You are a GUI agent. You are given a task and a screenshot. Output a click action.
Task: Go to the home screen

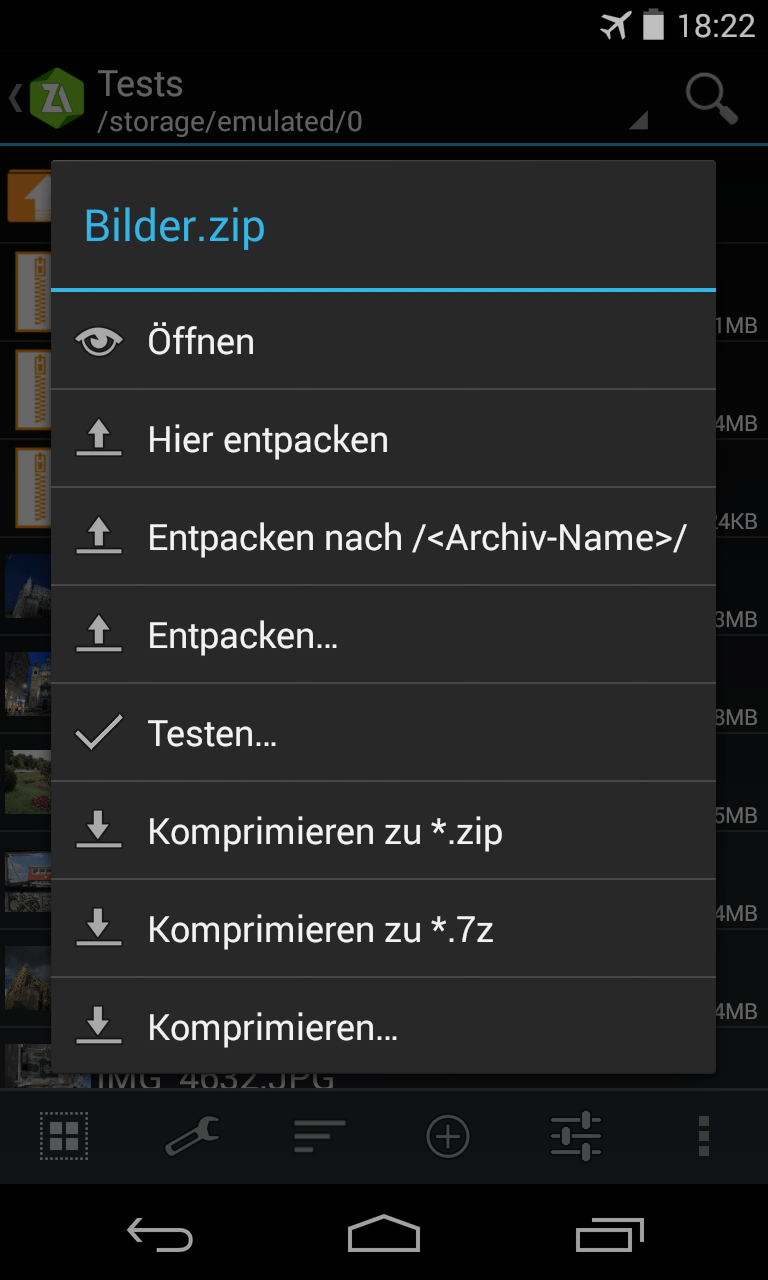point(384,1236)
